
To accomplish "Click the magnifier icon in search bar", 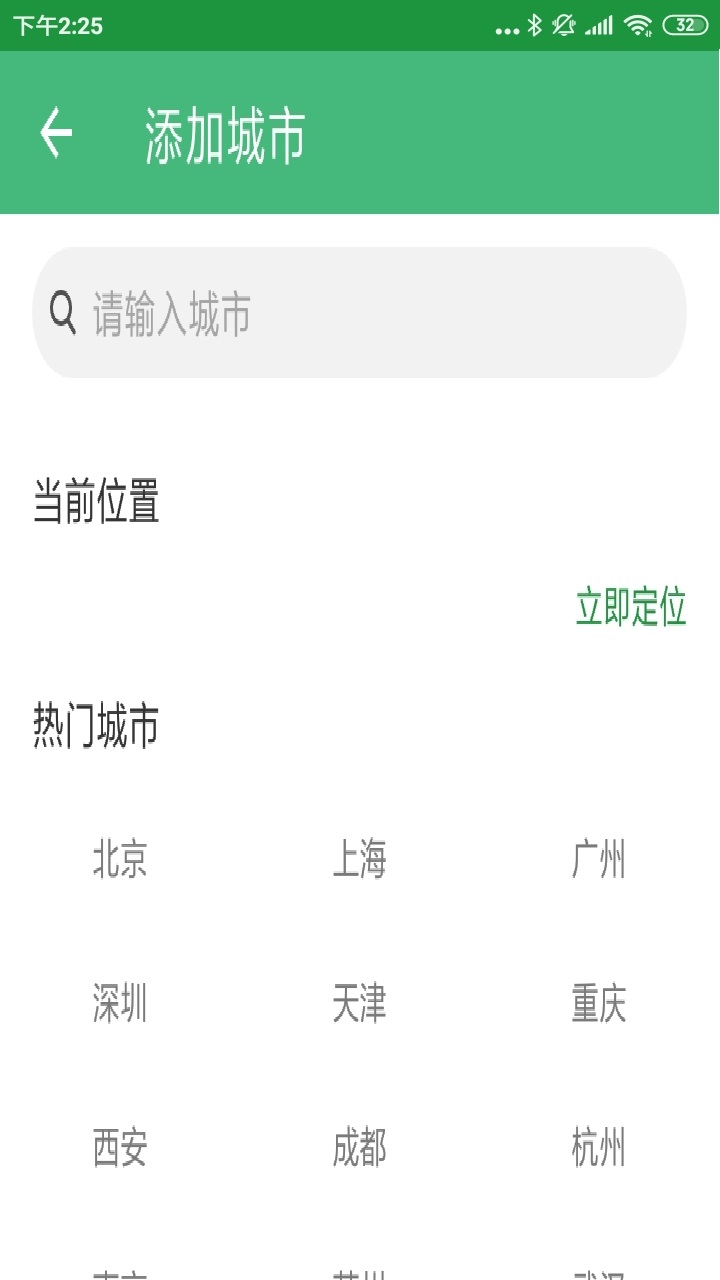I will 62,313.
